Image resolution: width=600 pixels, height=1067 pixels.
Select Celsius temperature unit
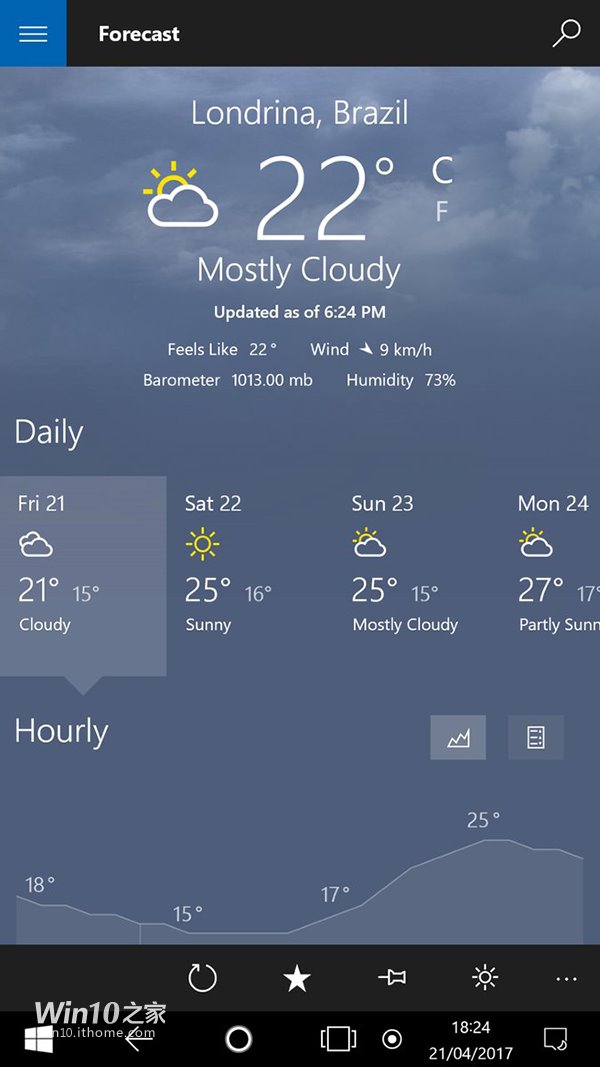(x=442, y=171)
